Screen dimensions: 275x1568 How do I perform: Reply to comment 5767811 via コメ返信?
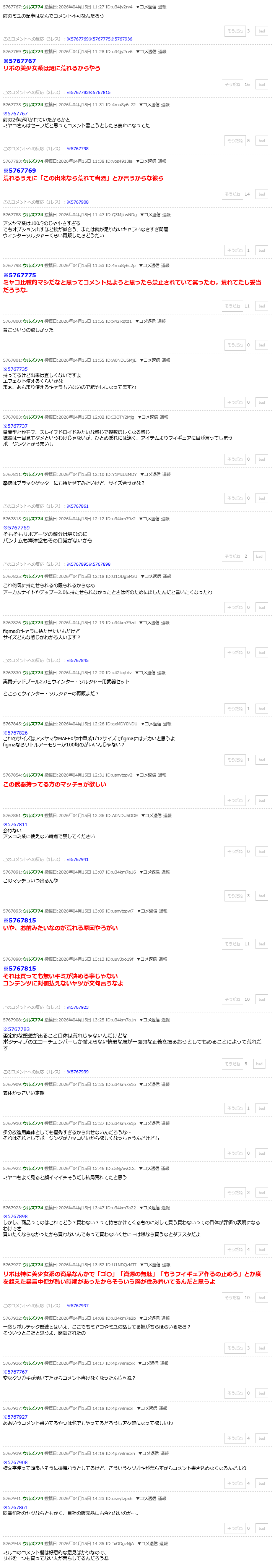point(150,474)
